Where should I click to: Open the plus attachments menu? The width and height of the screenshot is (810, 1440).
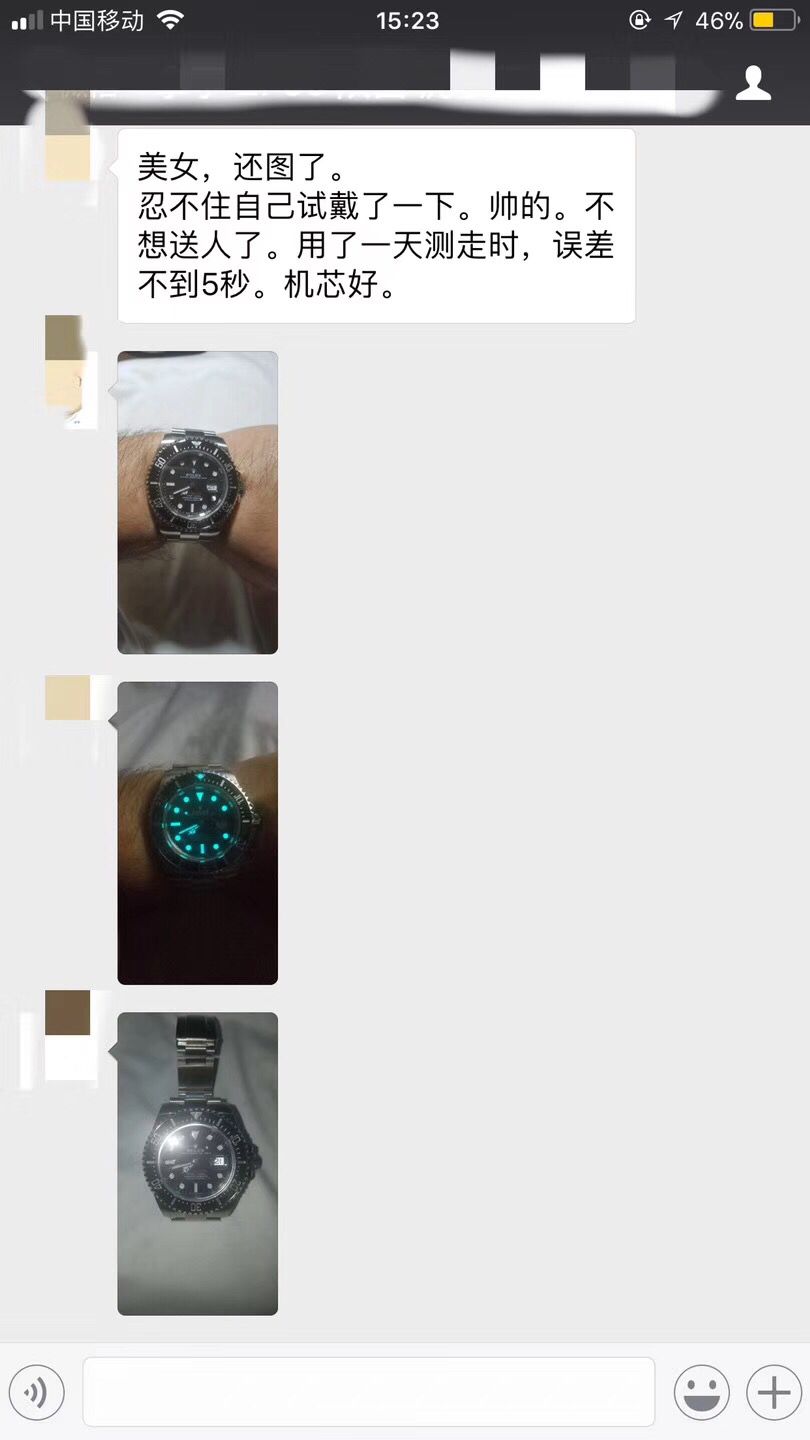tap(773, 1391)
